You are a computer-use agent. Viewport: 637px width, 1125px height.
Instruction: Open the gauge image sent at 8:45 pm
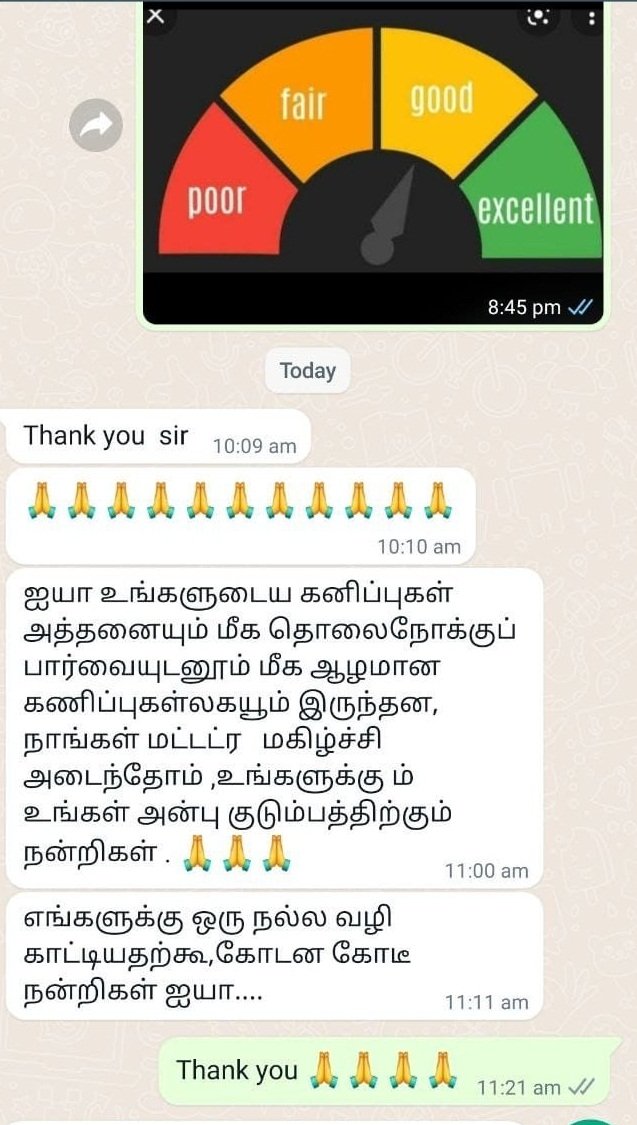[373, 163]
